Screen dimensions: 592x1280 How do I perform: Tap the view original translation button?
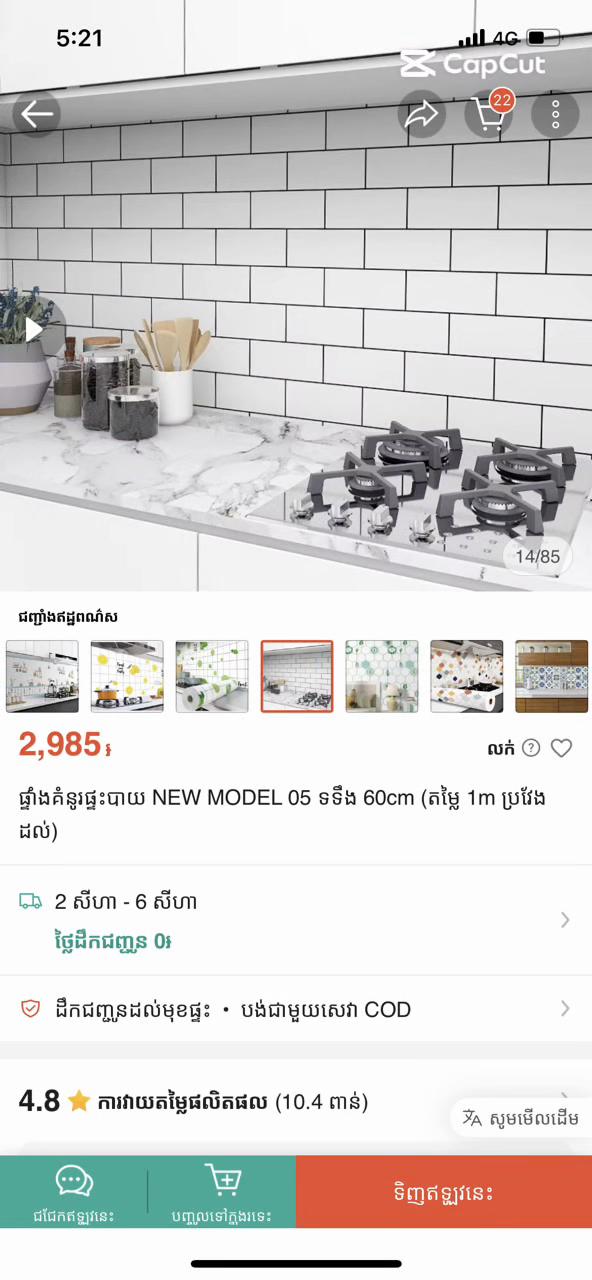(521, 1118)
